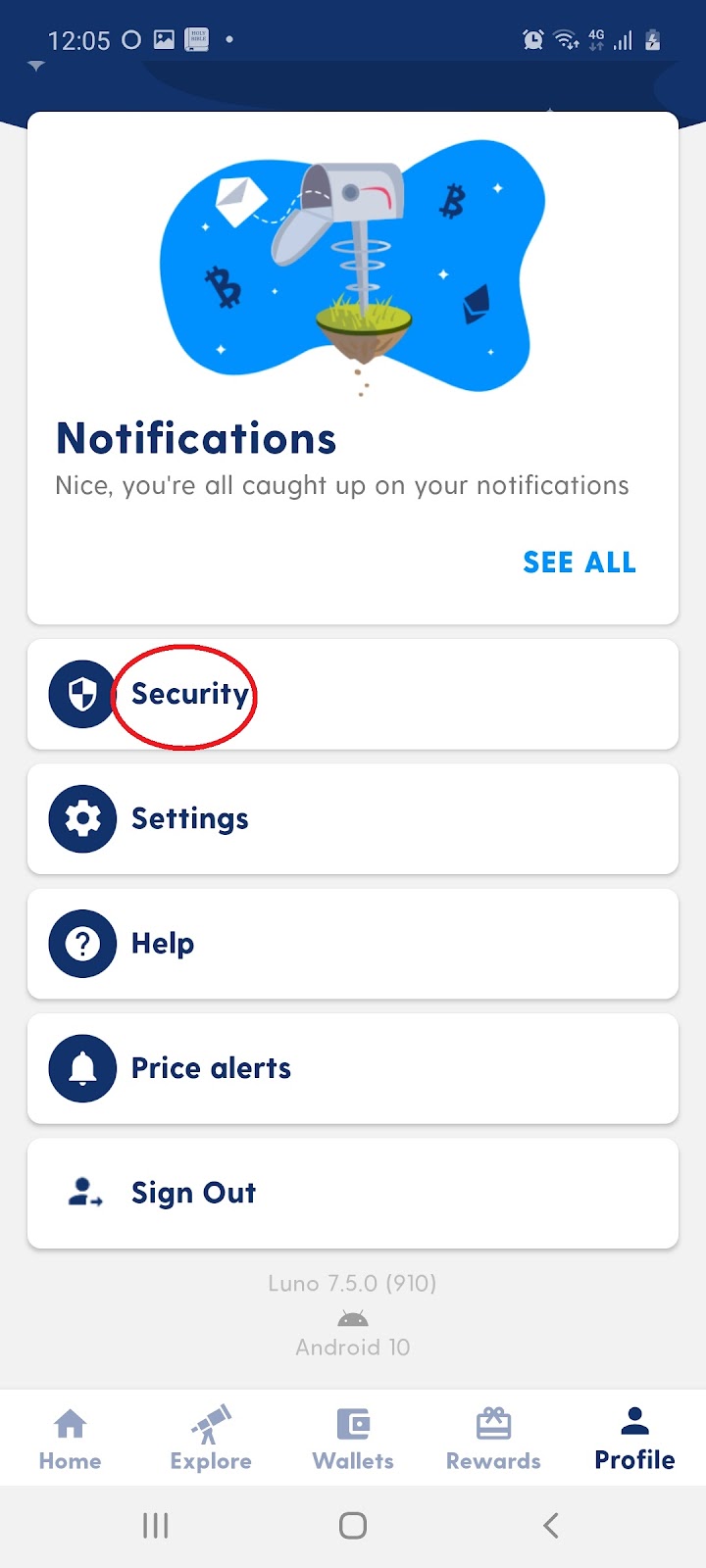Switch to the Home tab
The height and width of the screenshot is (1568, 706).
[x=71, y=1439]
